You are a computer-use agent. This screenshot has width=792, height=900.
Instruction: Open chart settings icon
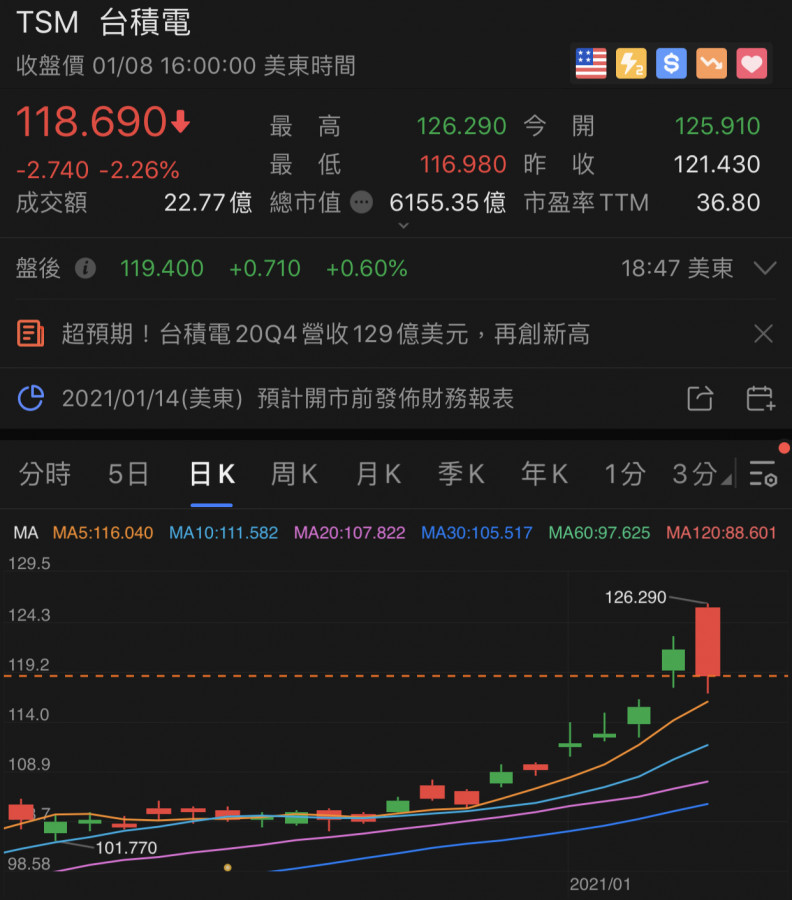[x=763, y=475]
